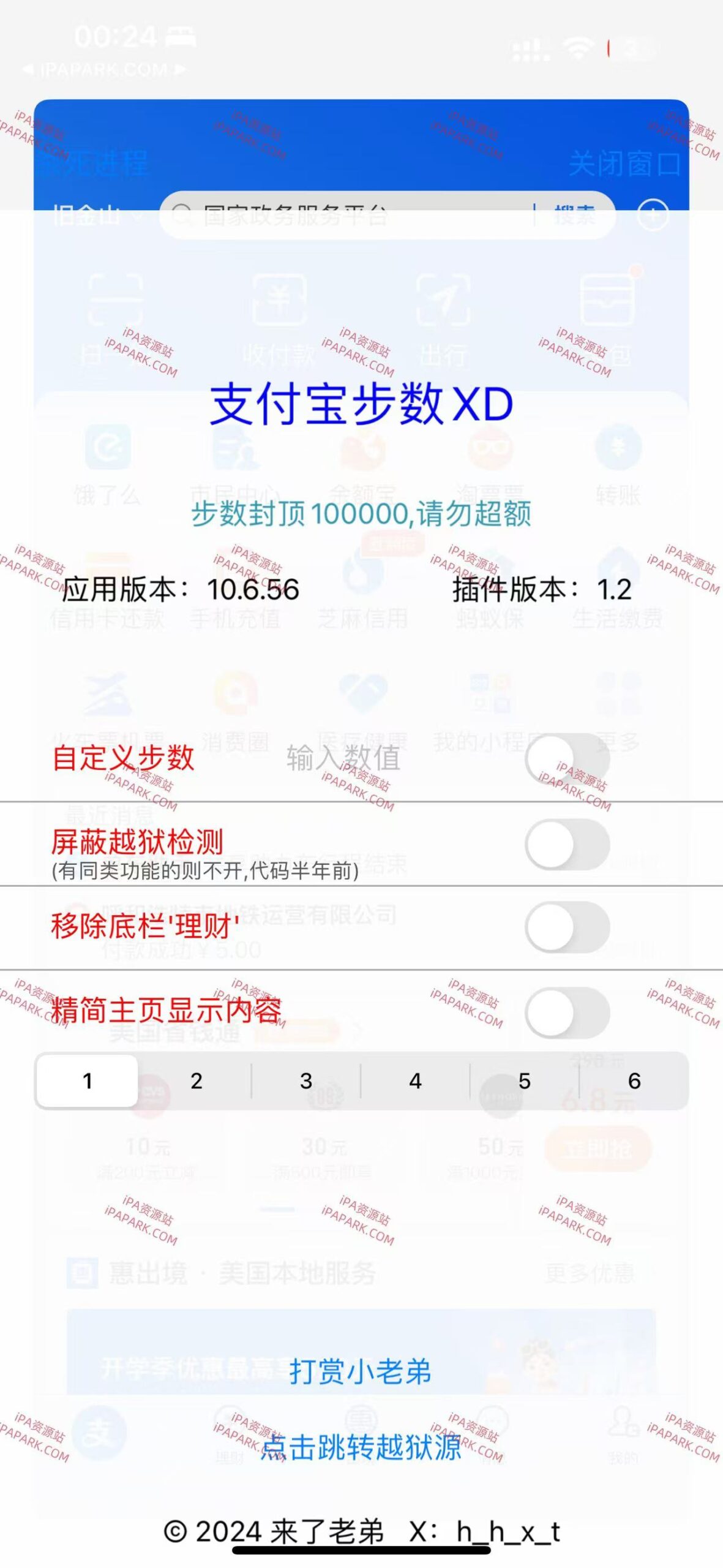The image size is (723, 1568).
Task: Launch 饿了么 from the app grid
Action: point(107,456)
